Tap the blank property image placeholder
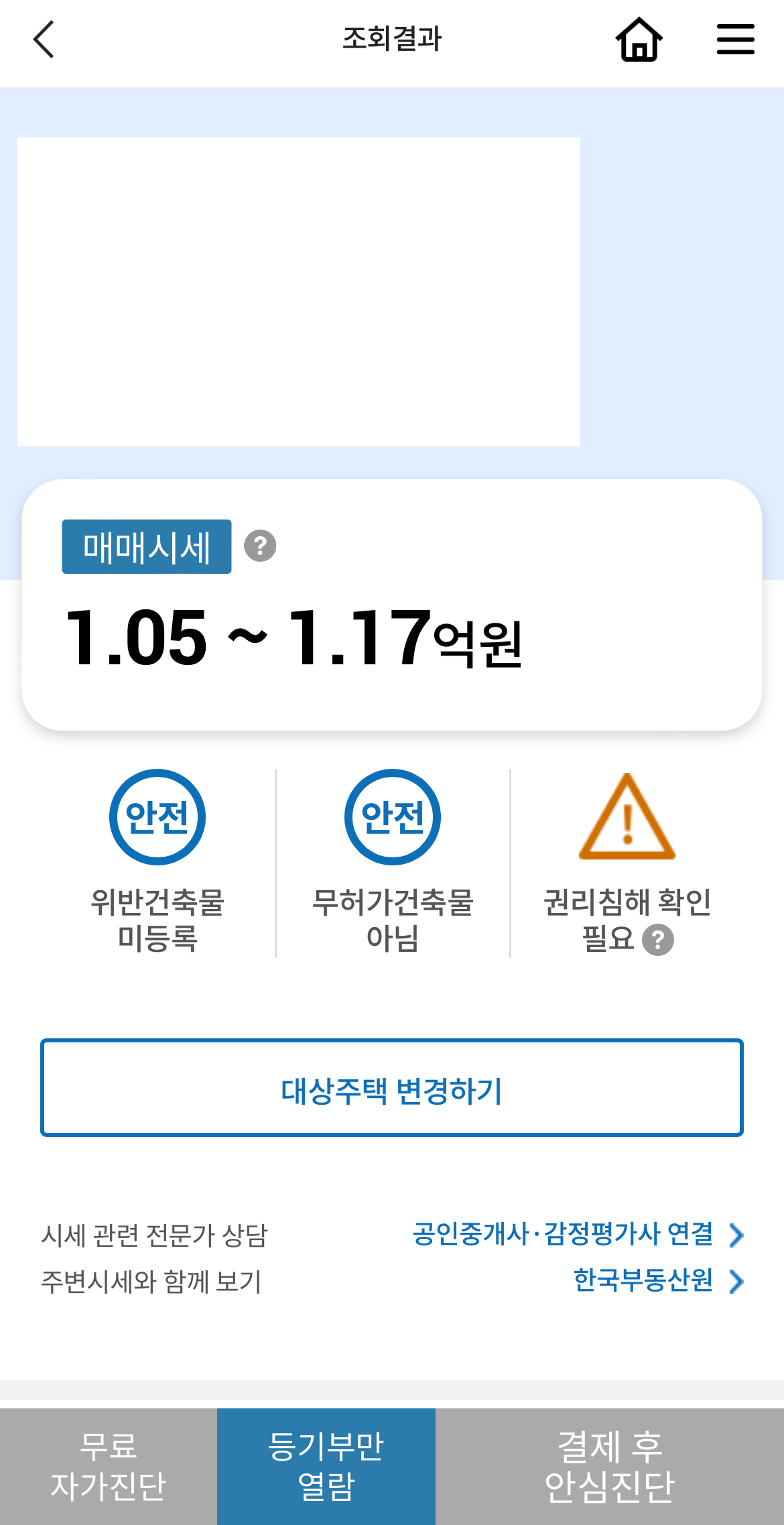784x1525 pixels. 300,290
